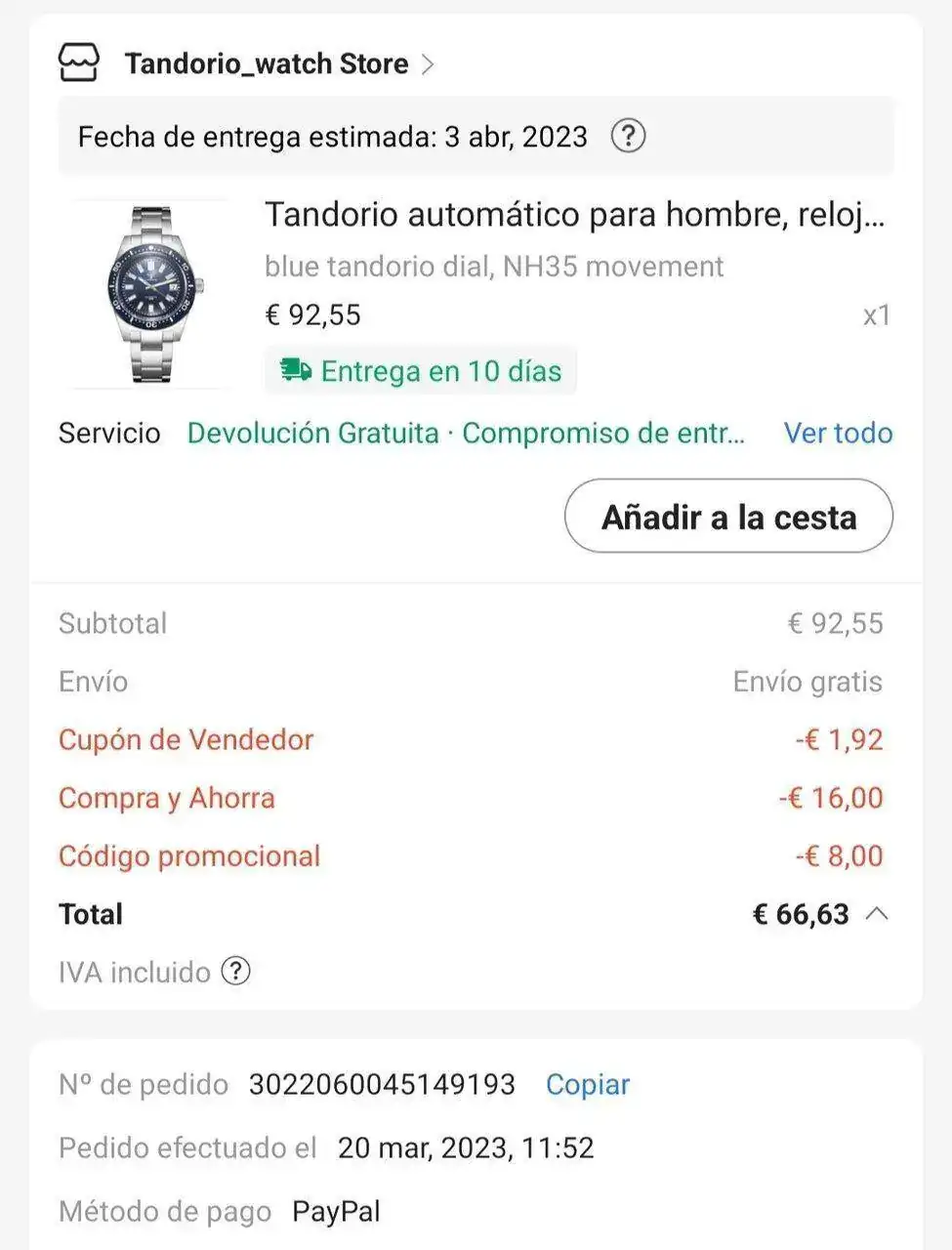Collapse the Total price breakdown

pos(877,914)
